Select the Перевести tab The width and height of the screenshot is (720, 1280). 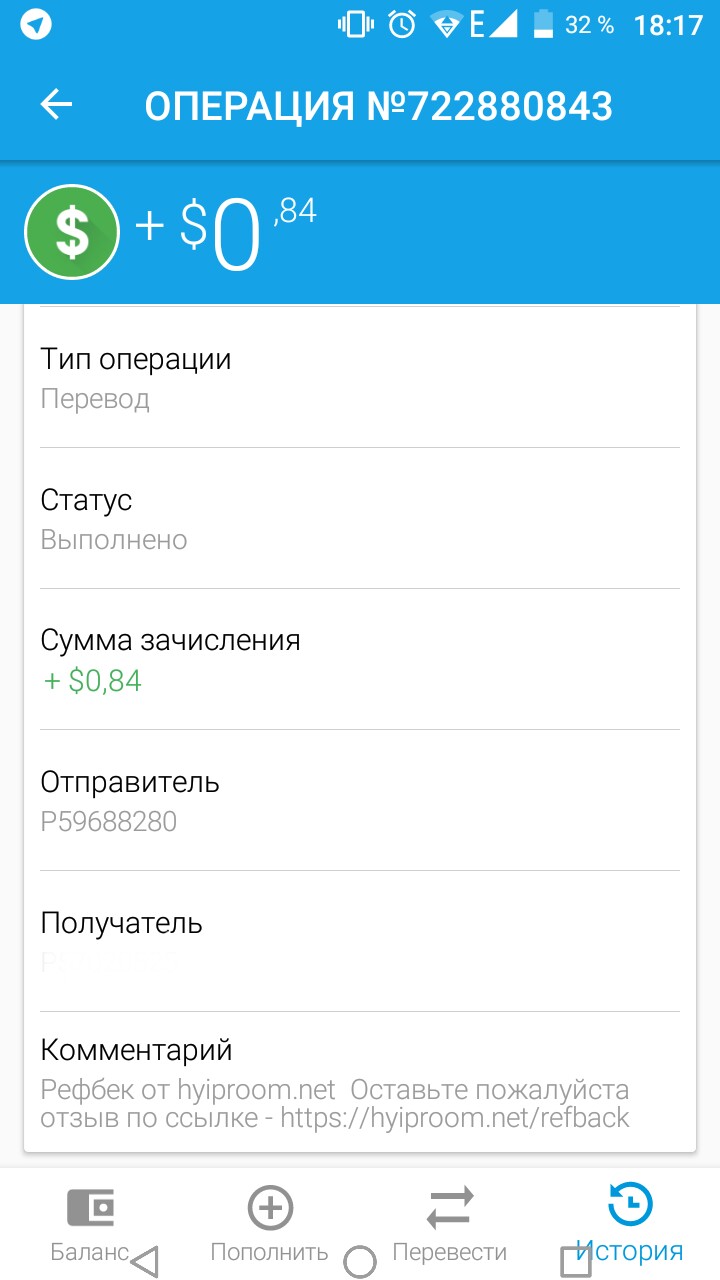click(x=450, y=1225)
